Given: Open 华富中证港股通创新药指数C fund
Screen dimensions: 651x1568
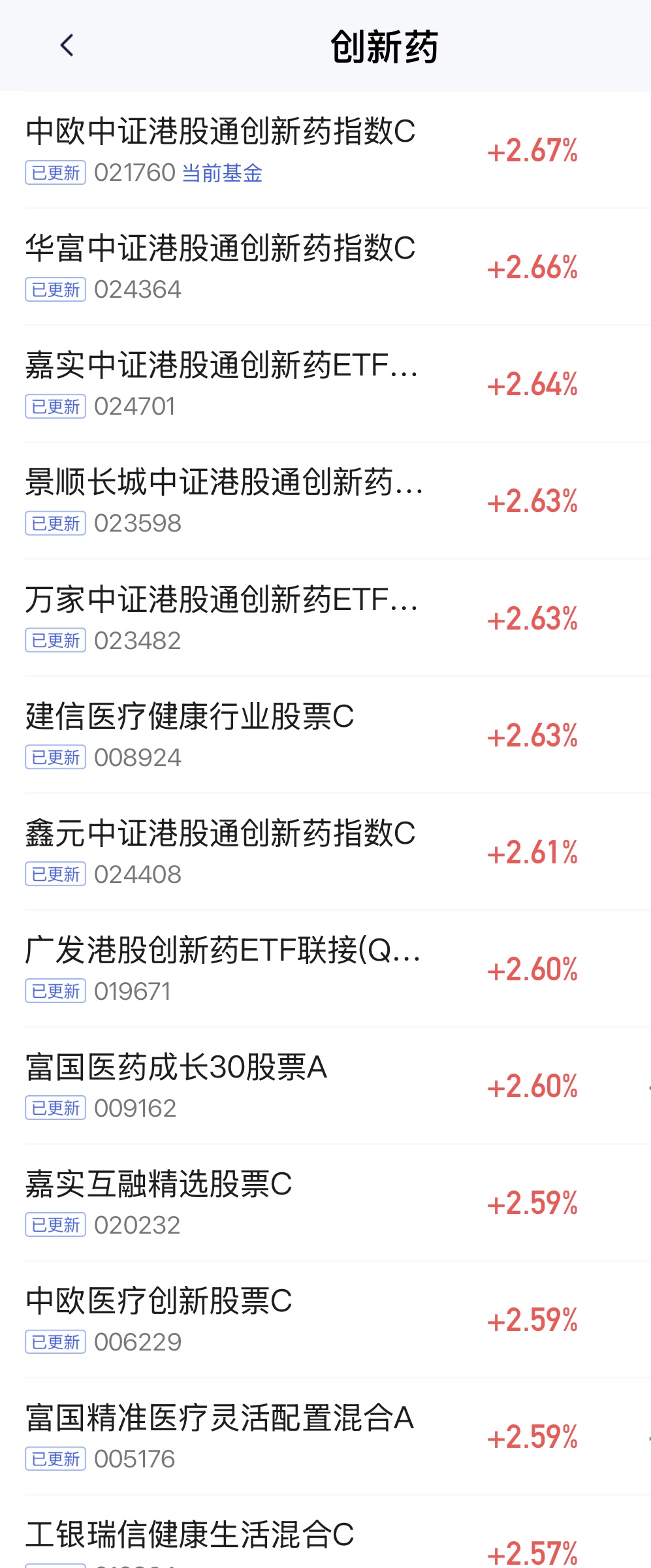Looking at the screenshot, I should click(221, 249).
